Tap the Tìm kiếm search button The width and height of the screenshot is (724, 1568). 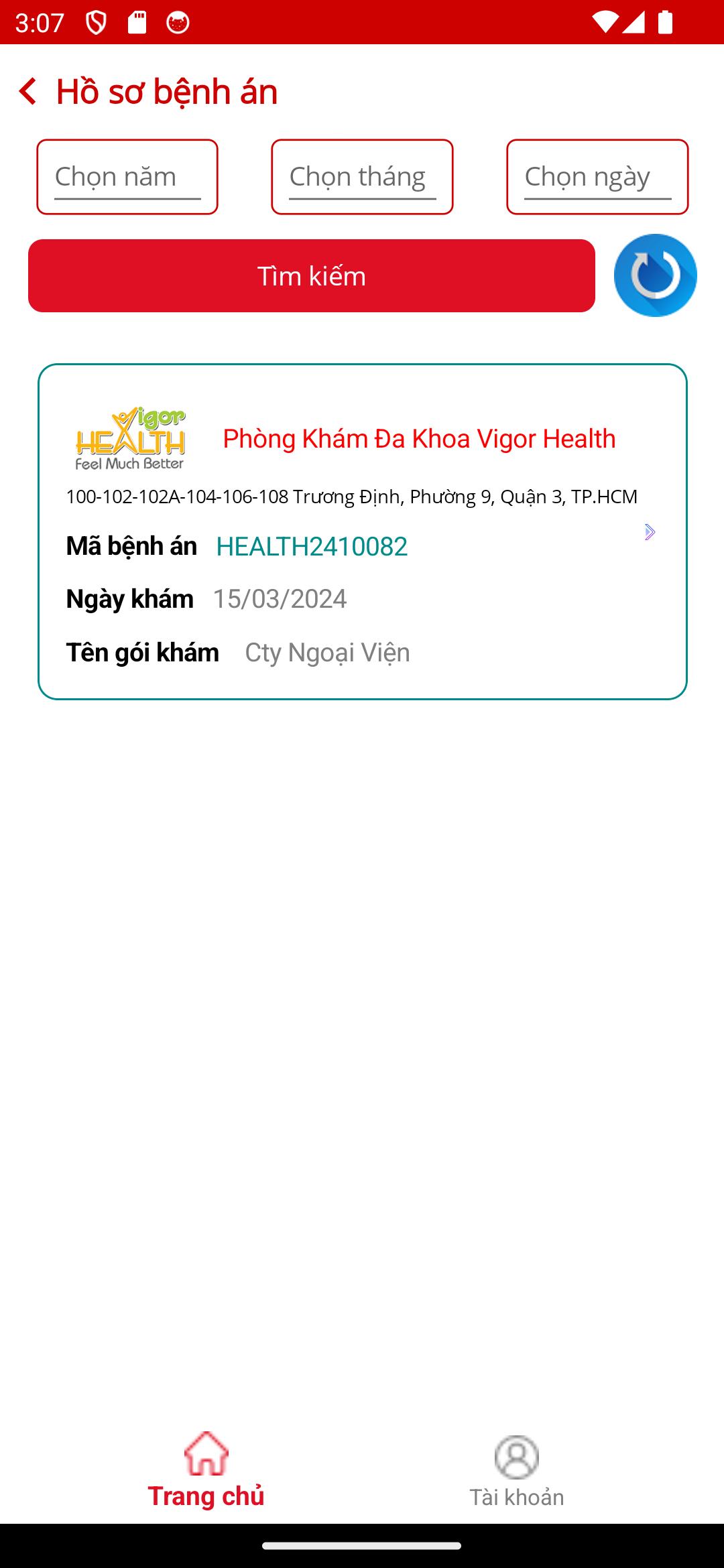312,275
